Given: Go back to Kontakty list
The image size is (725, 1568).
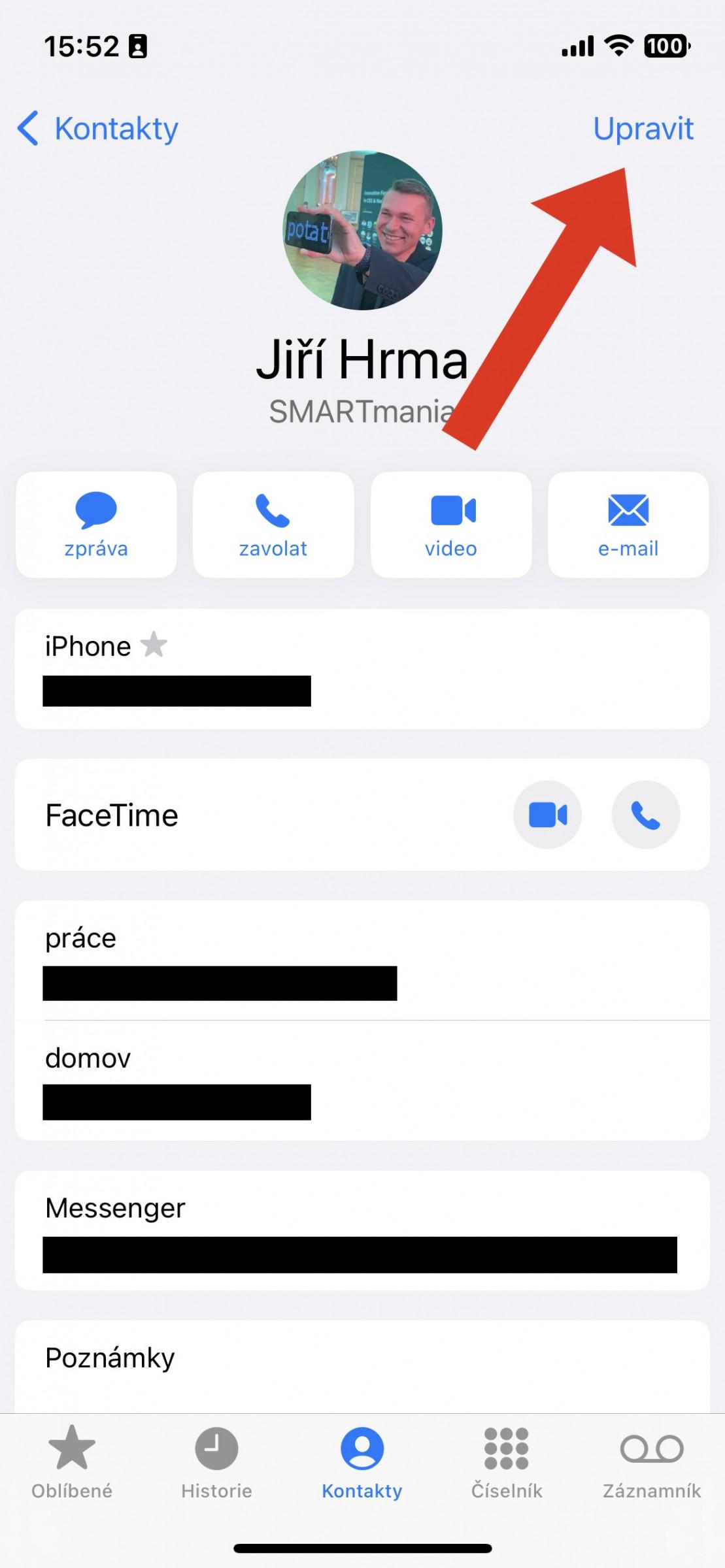Looking at the screenshot, I should (x=97, y=129).
